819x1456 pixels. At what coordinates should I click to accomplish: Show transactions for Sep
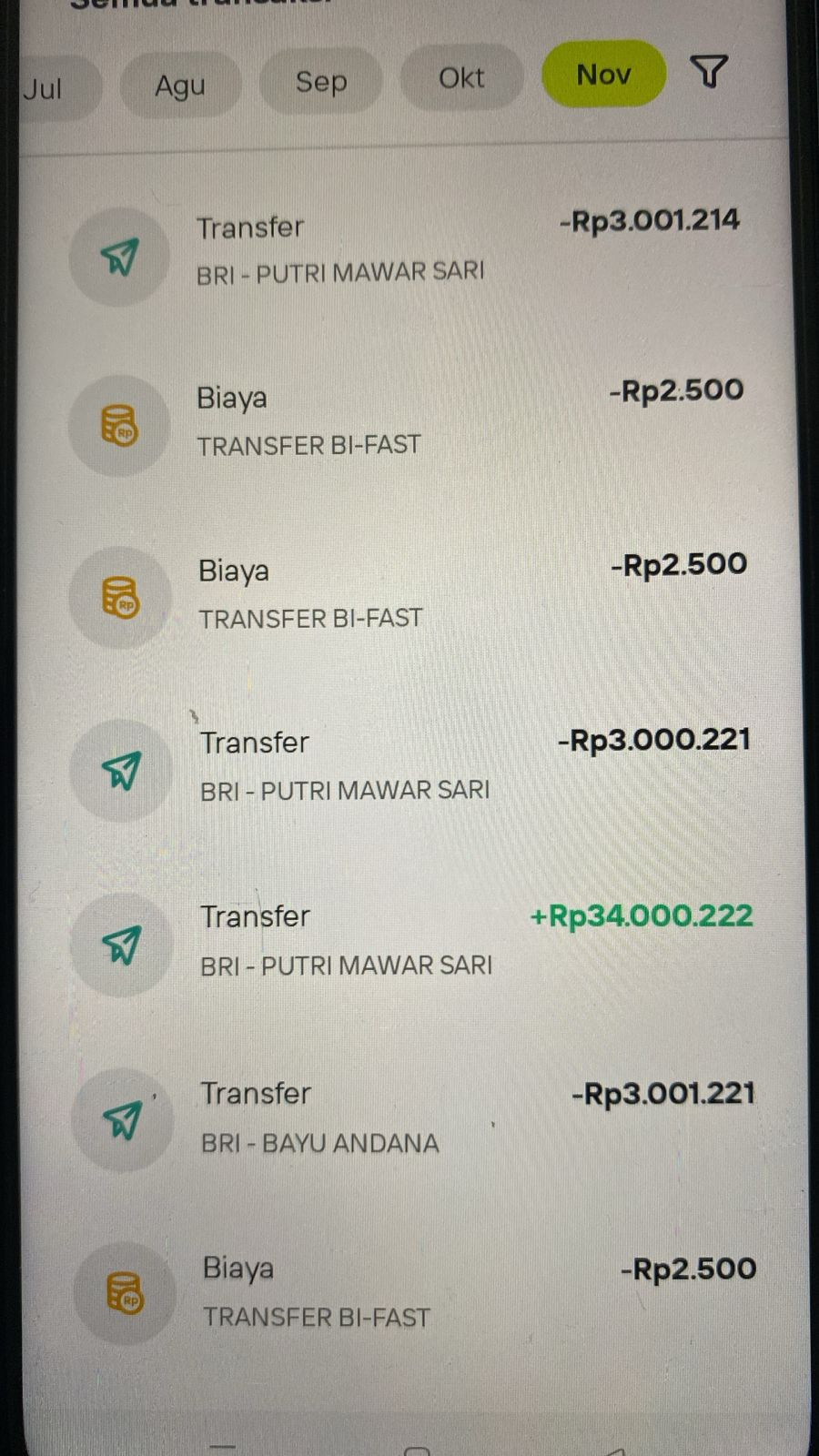[320, 81]
